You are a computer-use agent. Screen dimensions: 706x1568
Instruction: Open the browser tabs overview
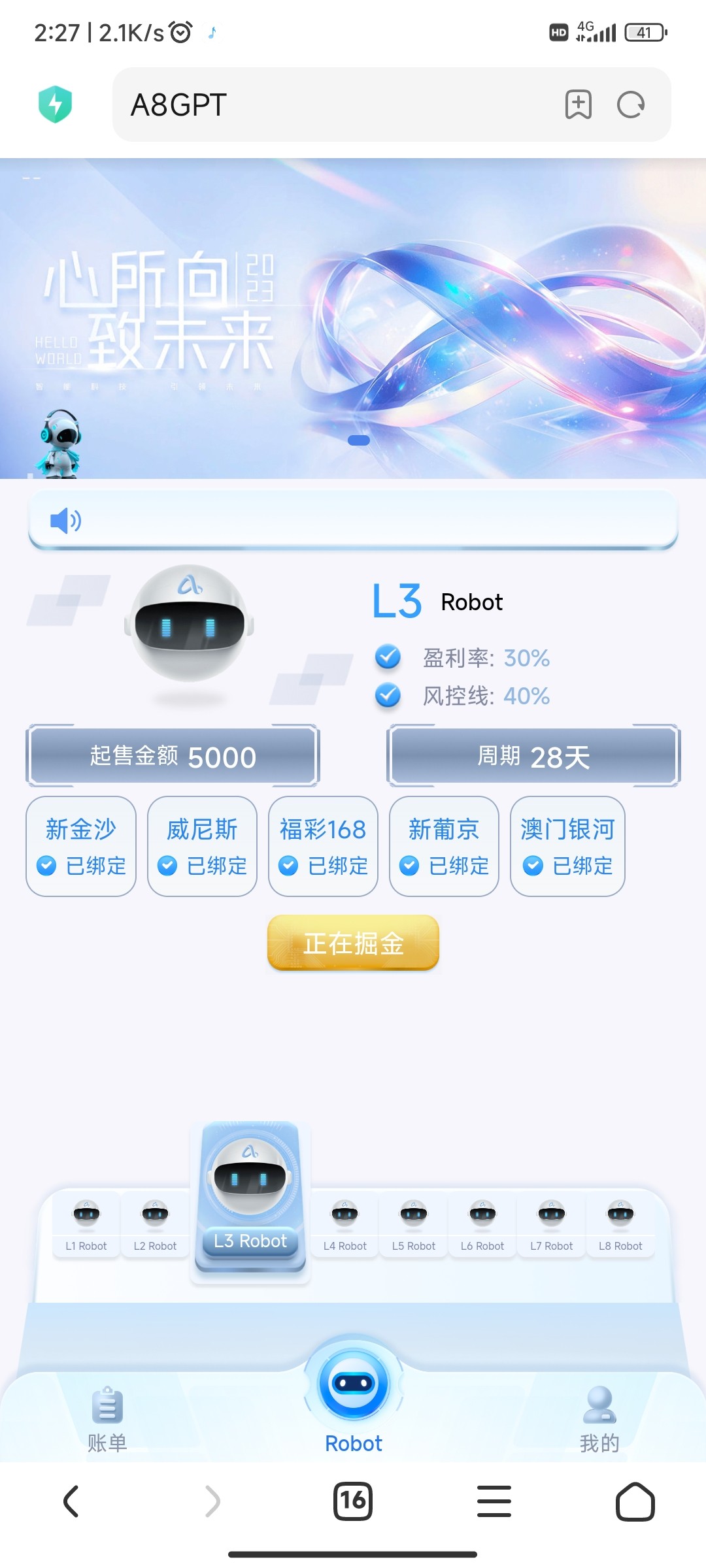coord(353,1501)
